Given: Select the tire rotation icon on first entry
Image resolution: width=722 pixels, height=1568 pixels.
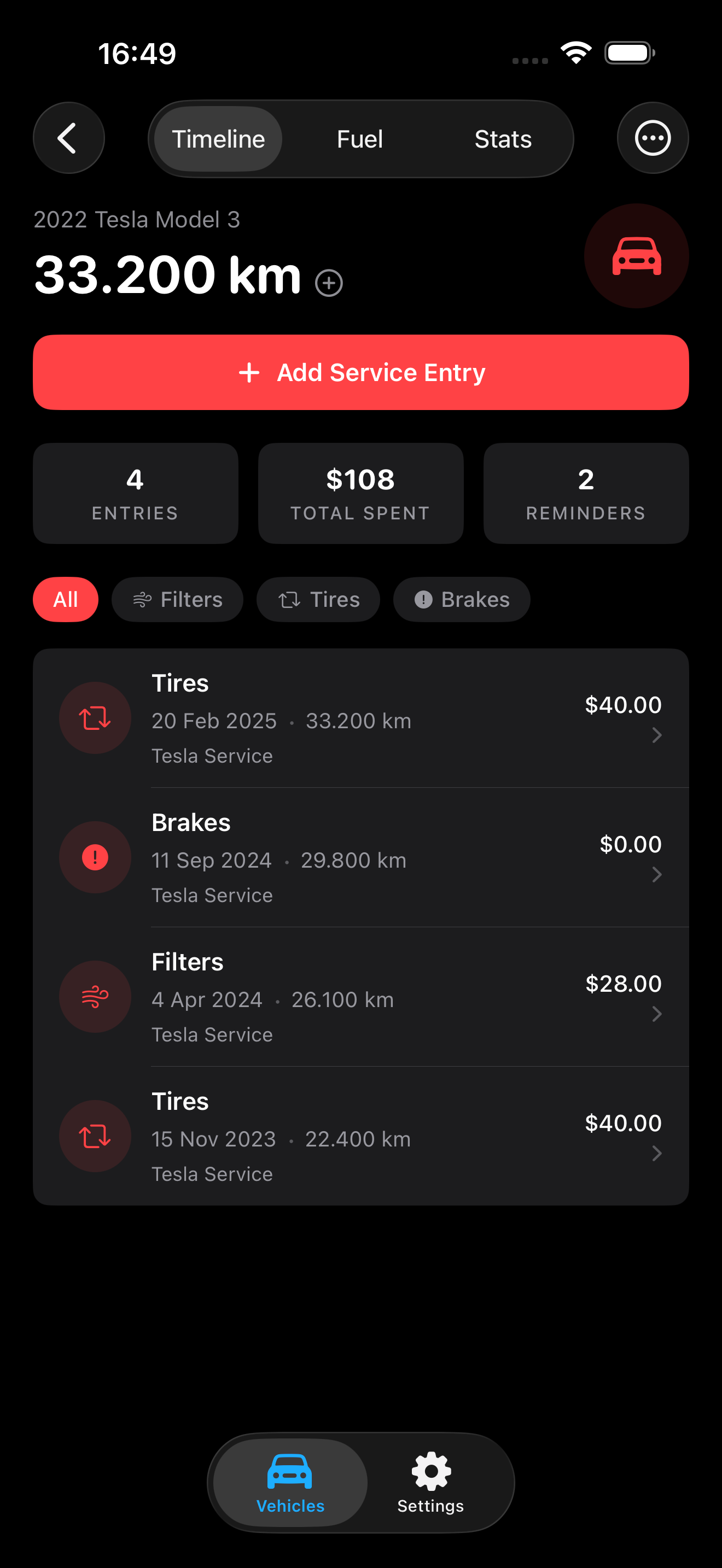Looking at the screenshot, I should click(95, 717).
